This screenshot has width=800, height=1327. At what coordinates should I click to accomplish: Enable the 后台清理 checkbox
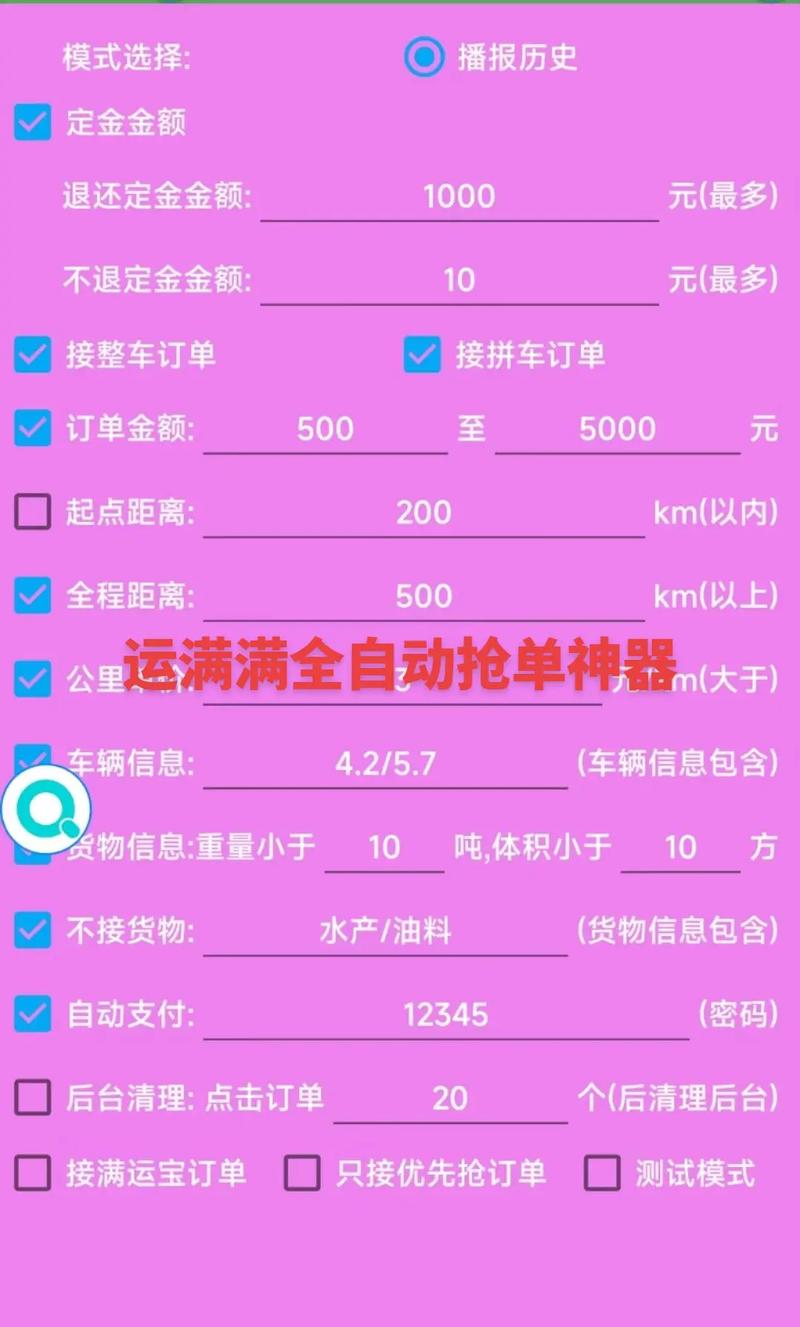tap(32, 1098)
